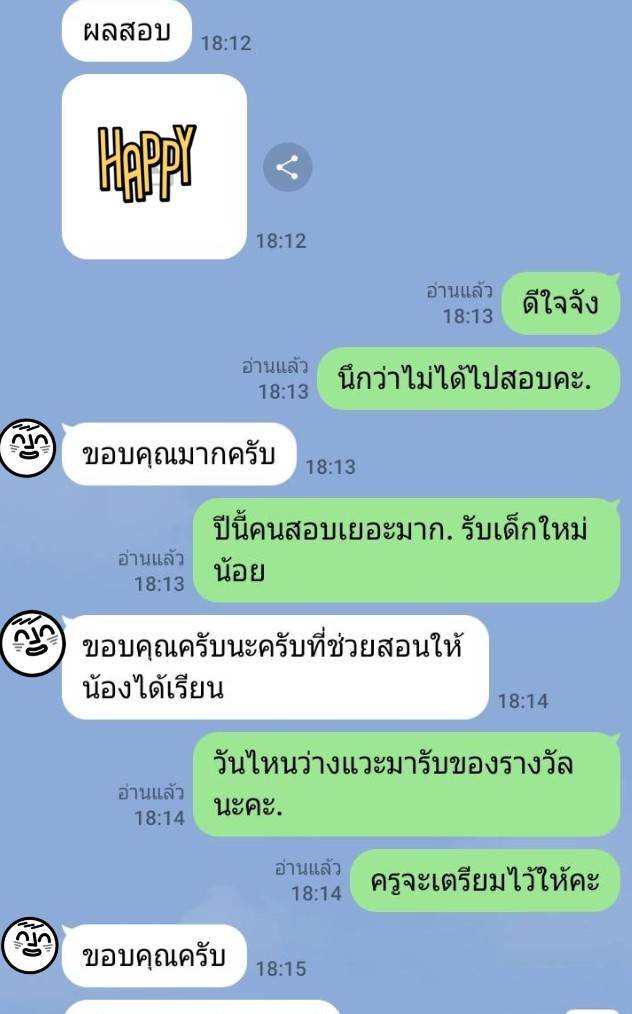Open sender's avatar beside ขอบคุณมากครับ message

27,448
